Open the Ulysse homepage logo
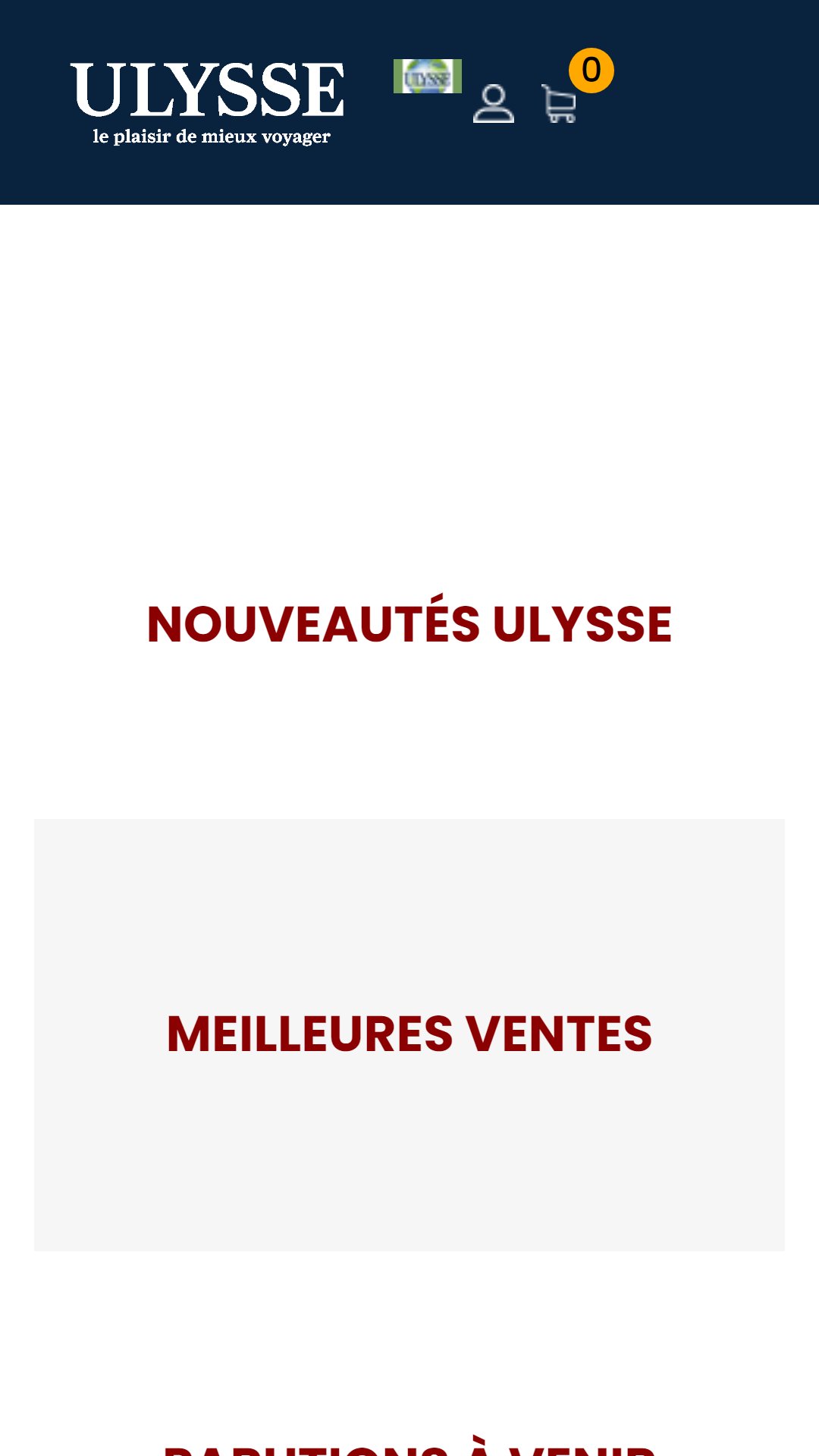This screenshot has width=819, height=1456. coord(207,103)
